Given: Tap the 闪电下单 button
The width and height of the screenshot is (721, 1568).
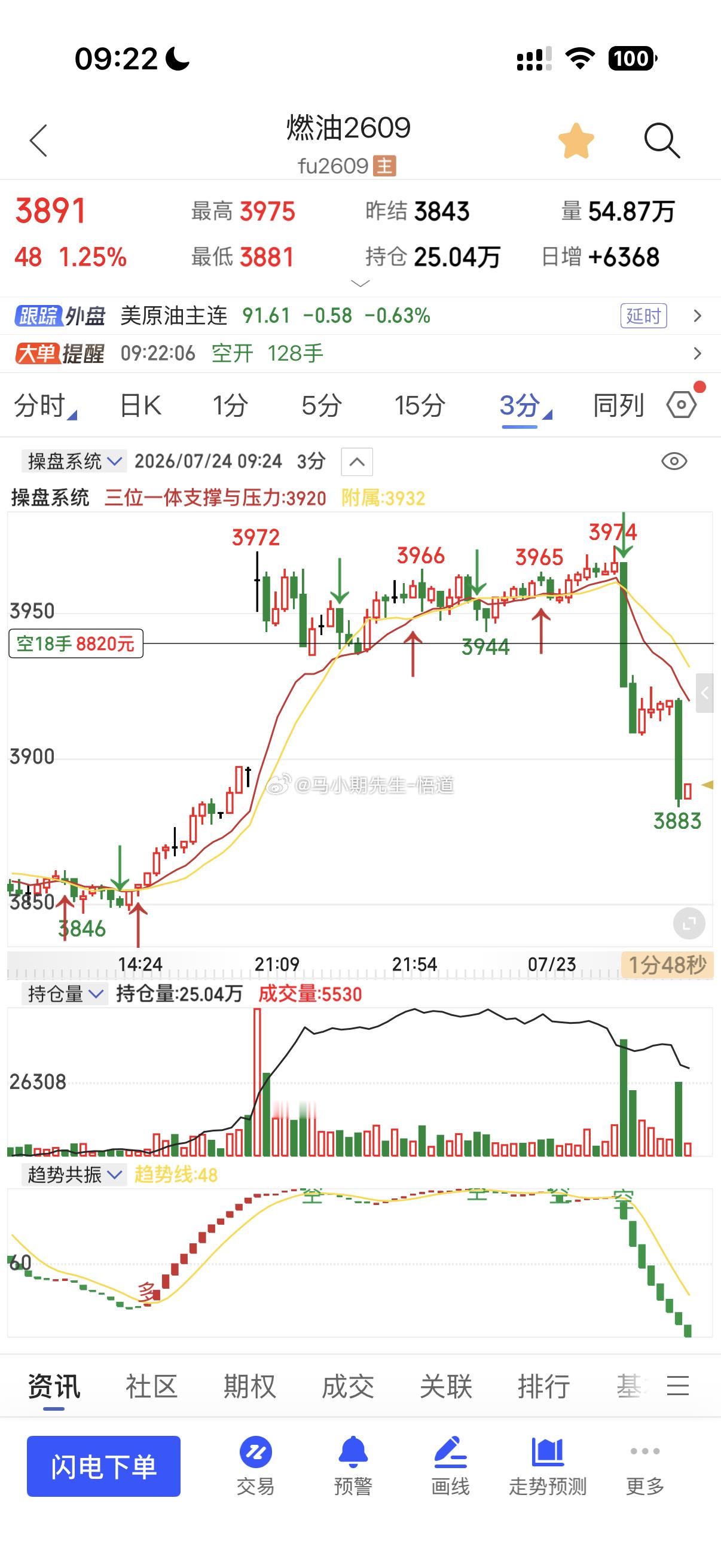Looking at the screenshot, I should pos(103,1466).
